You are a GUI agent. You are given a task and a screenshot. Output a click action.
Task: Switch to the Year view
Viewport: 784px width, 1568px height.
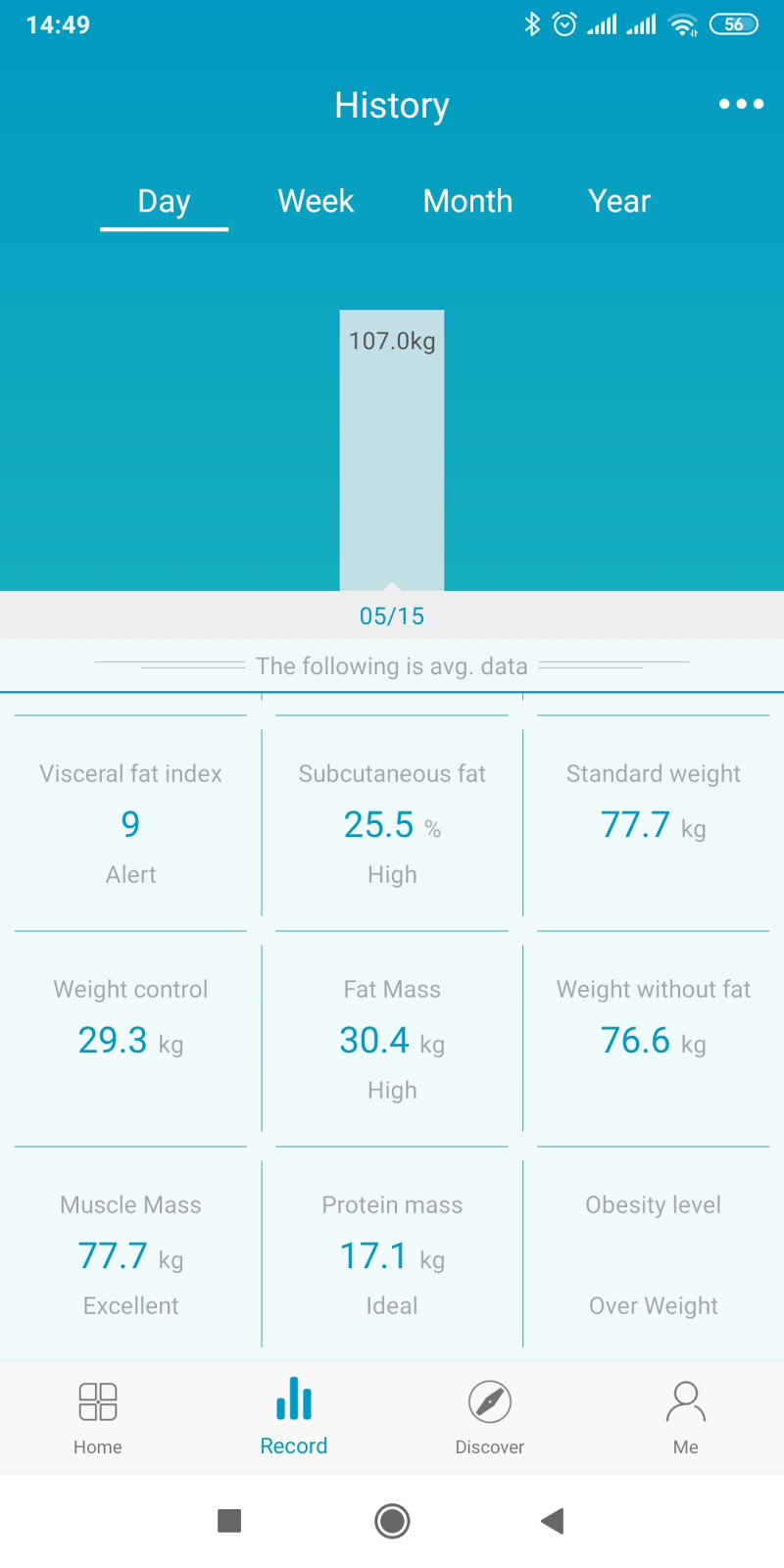click(x=619, y=201)
